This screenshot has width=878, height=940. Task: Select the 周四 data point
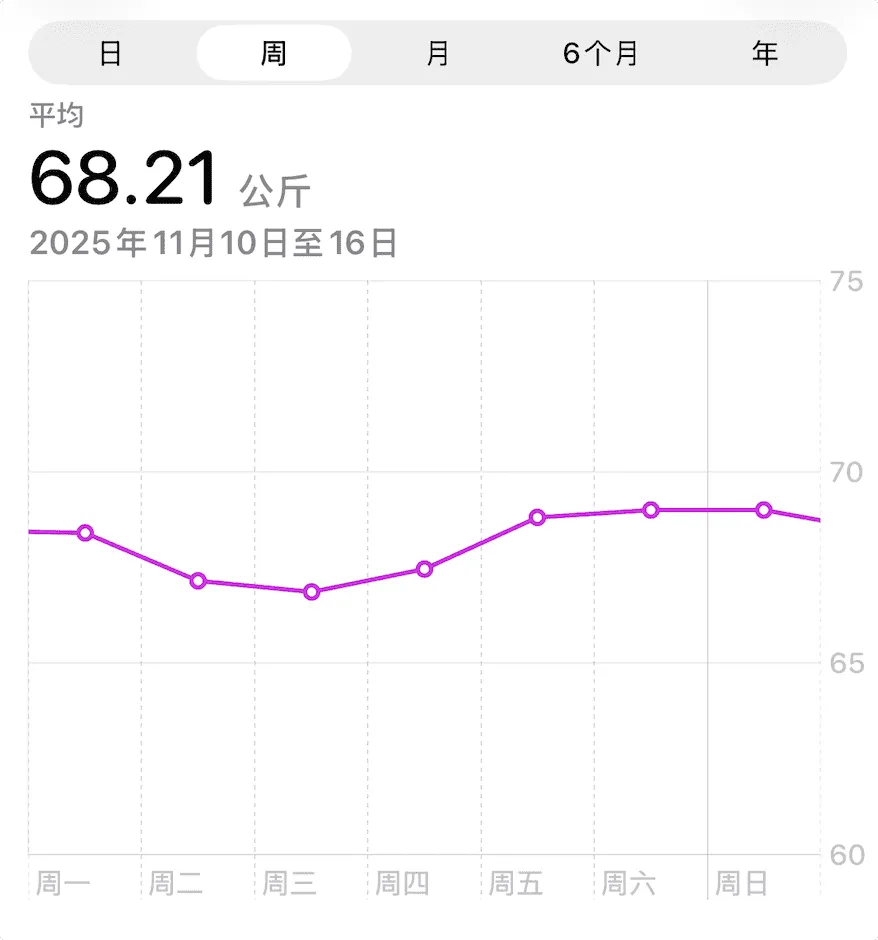[x=425, y=568]
